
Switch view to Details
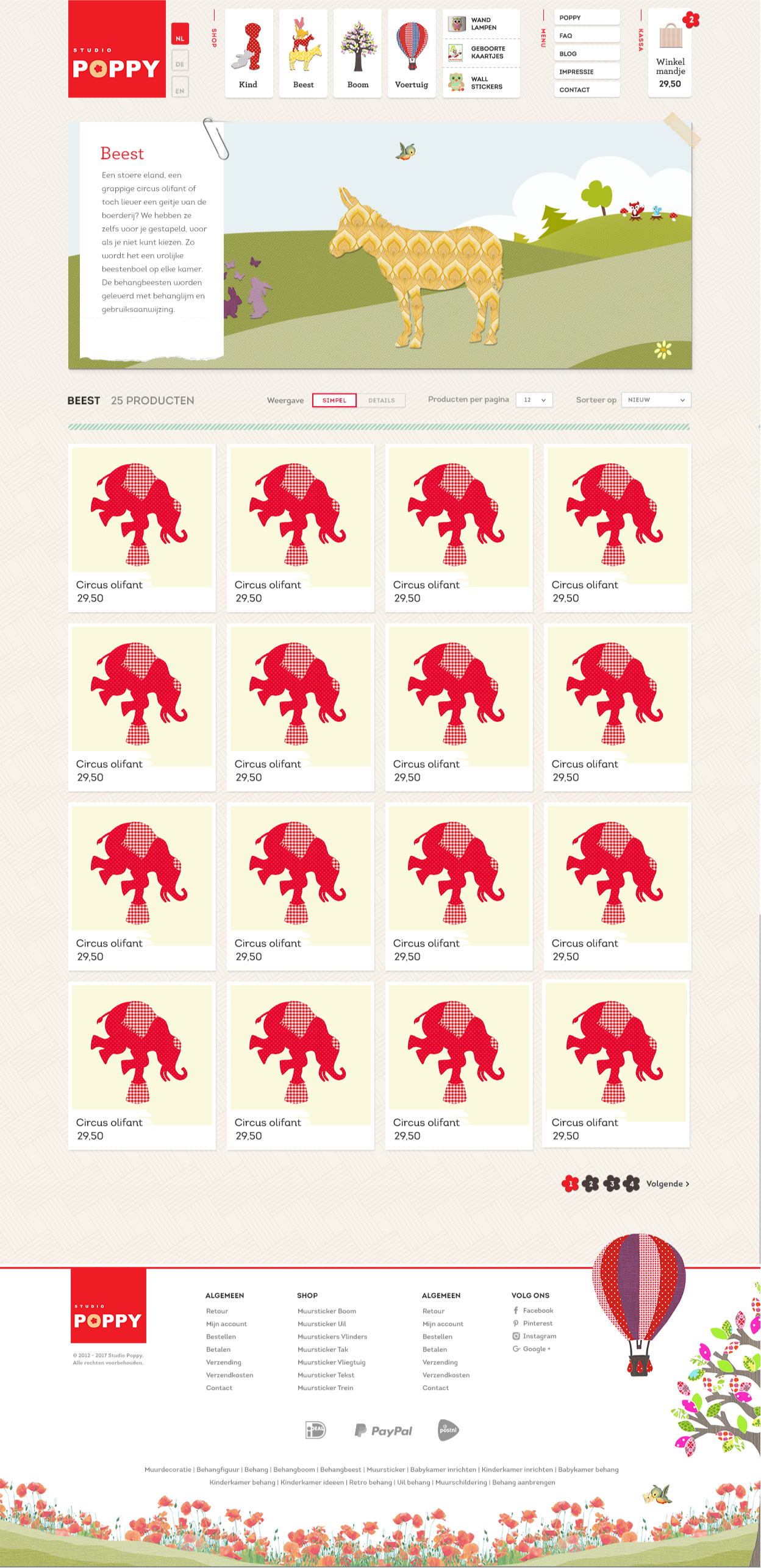pyautogui.click(x=381, y=401)
